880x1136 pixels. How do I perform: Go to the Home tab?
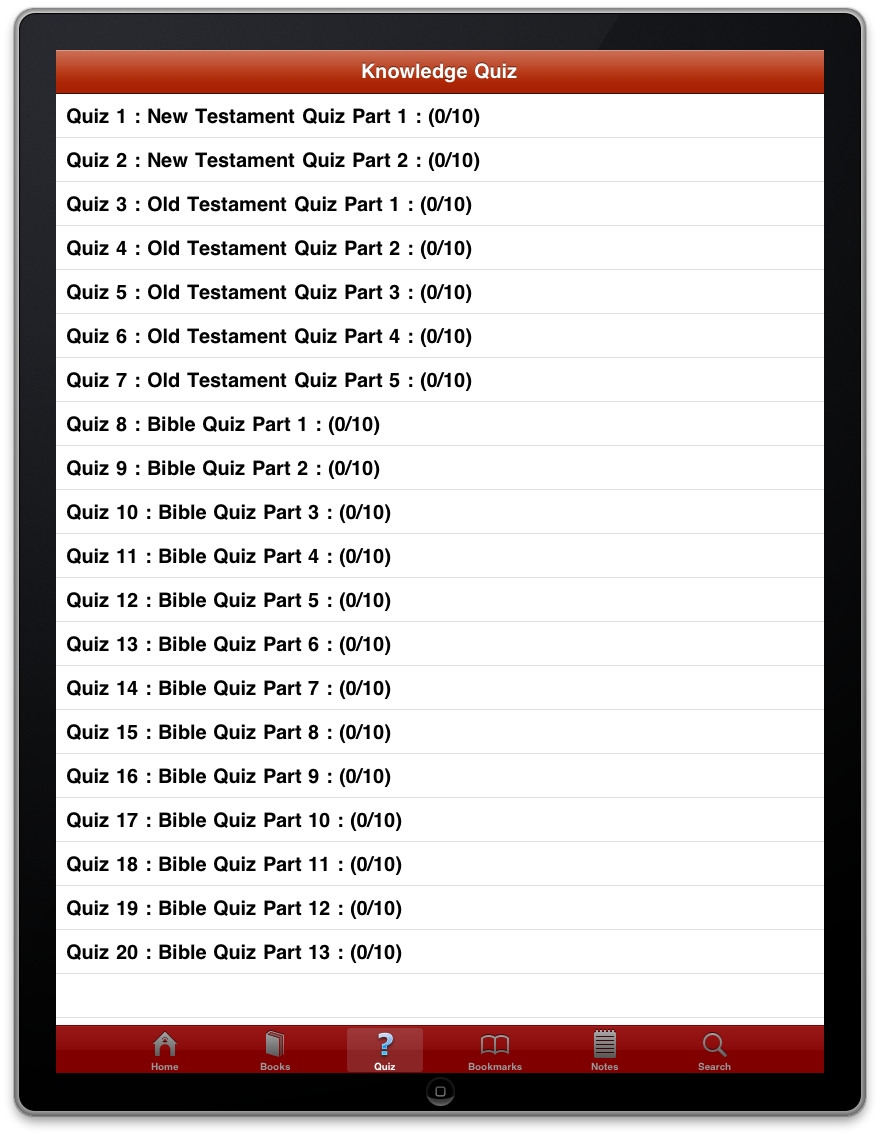pyautogui.click(x=165, y=1051)
